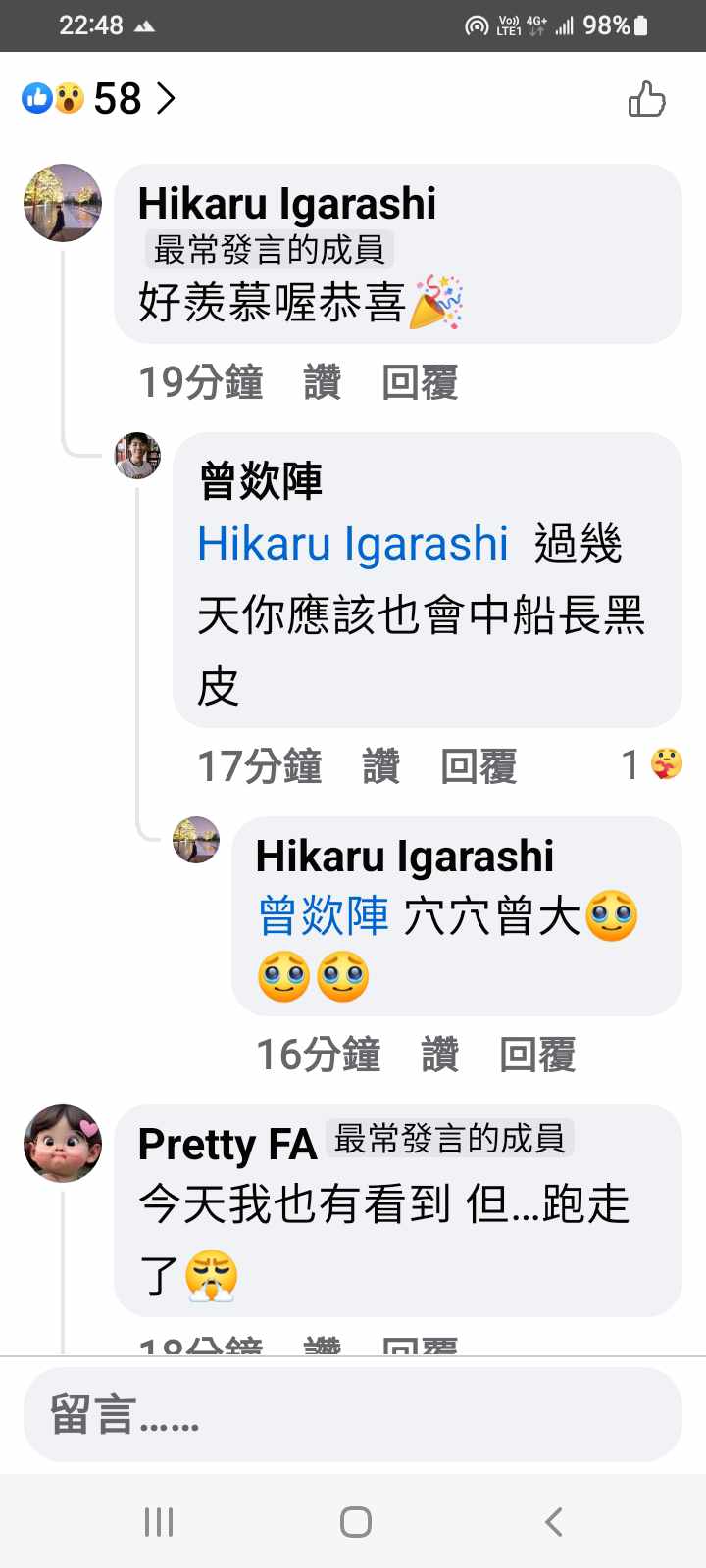Like the post with the thumbs-up icon

click(646, 99)
